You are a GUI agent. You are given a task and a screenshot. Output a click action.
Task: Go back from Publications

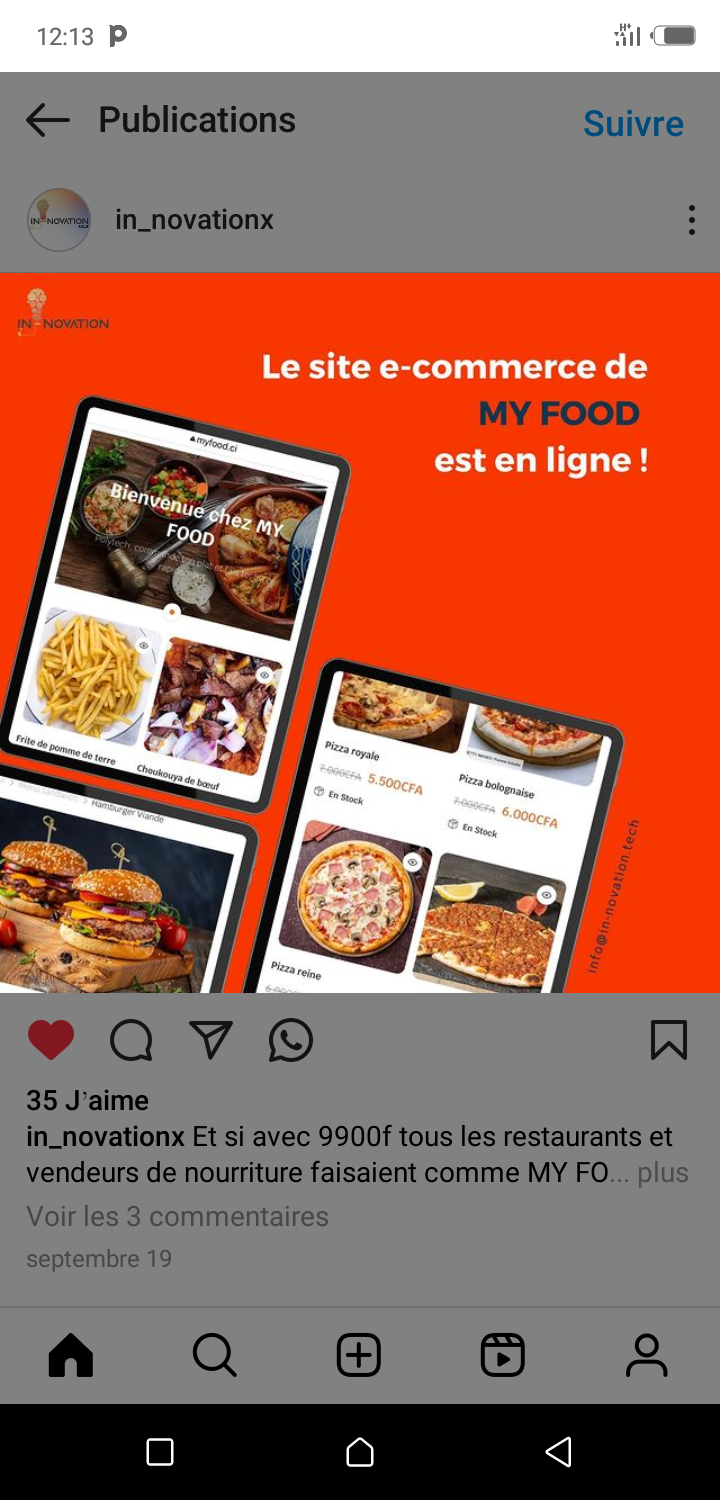[x=48, y=121]
